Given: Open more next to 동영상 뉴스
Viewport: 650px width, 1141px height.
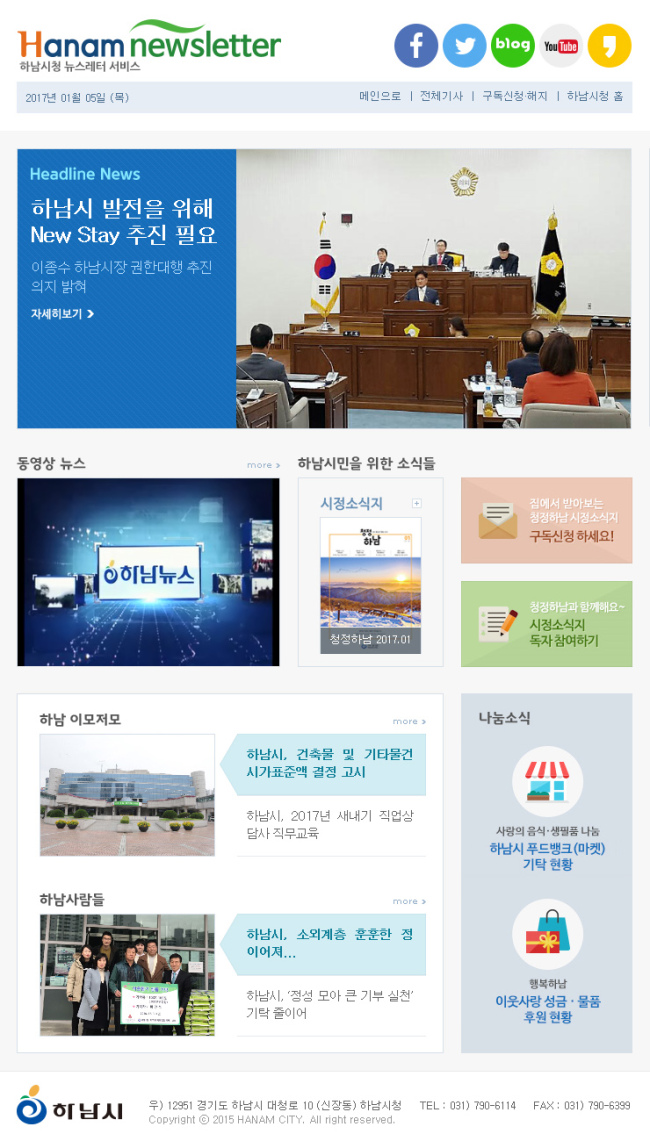Looking at the screenshot, I should click(x=263, y=465).
